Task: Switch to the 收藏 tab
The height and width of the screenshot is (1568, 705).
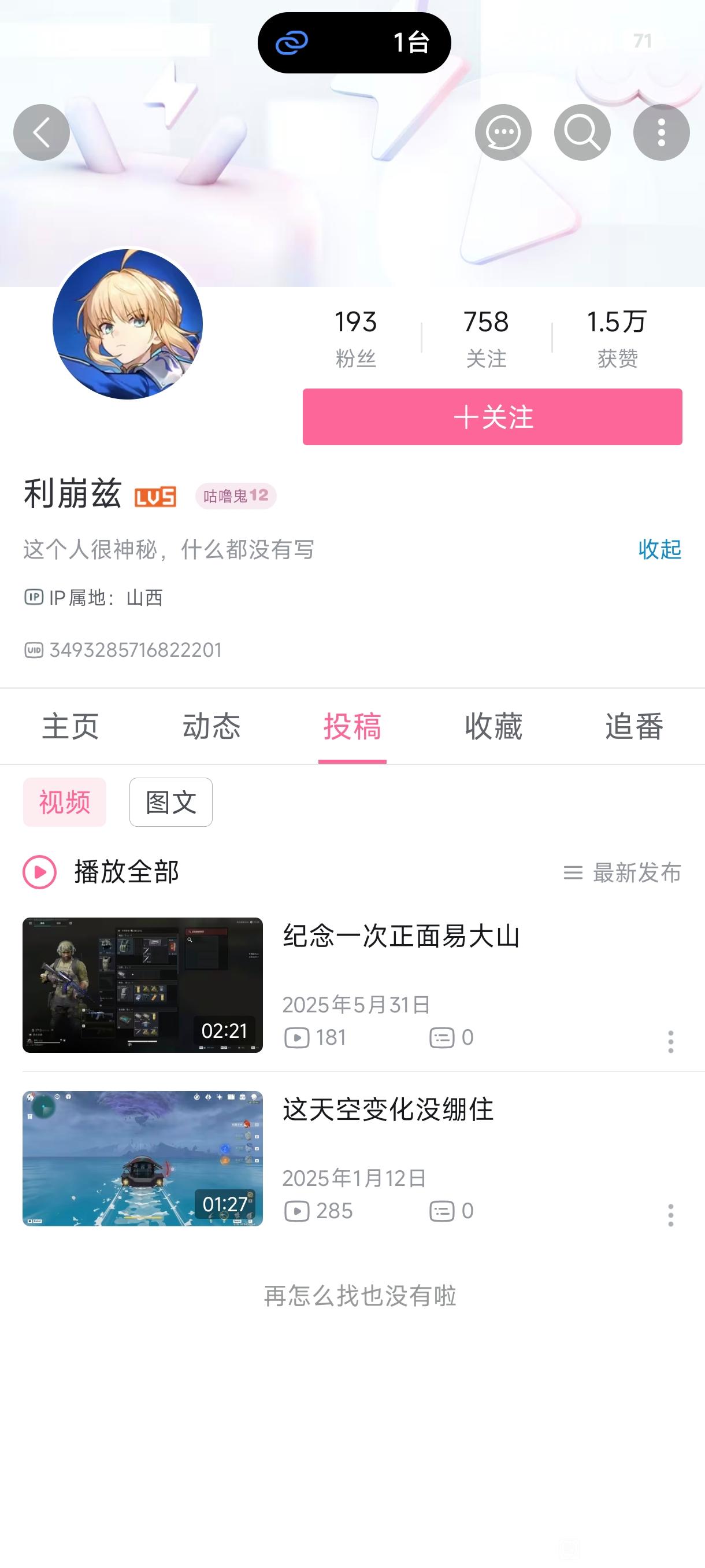Action: (493, 726)
